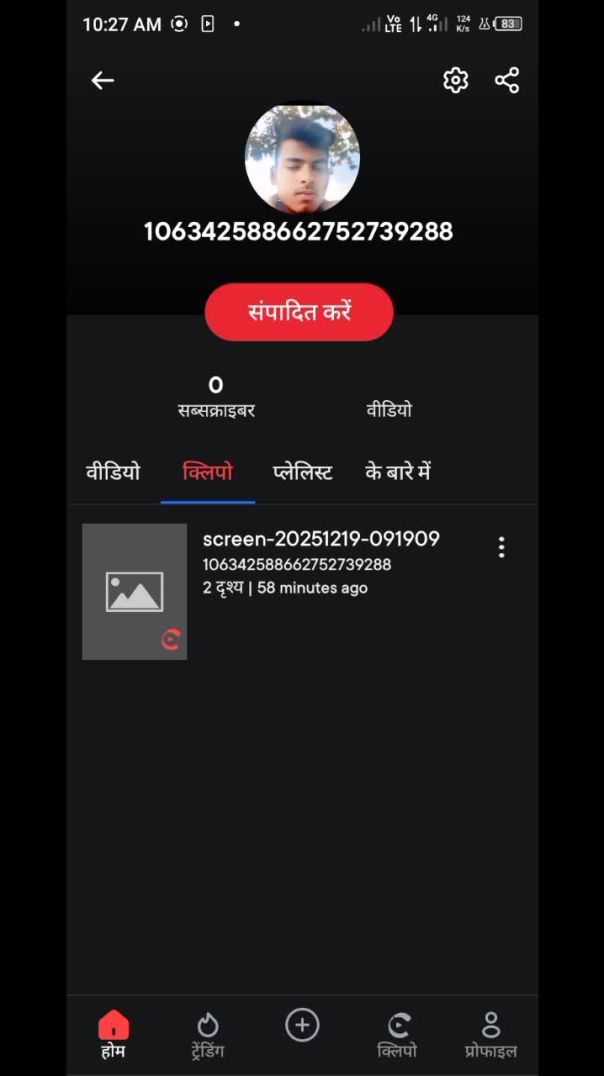Share this channel profile
The image size is (604, 1076).
pyautogui.click(x=507, y=81)
